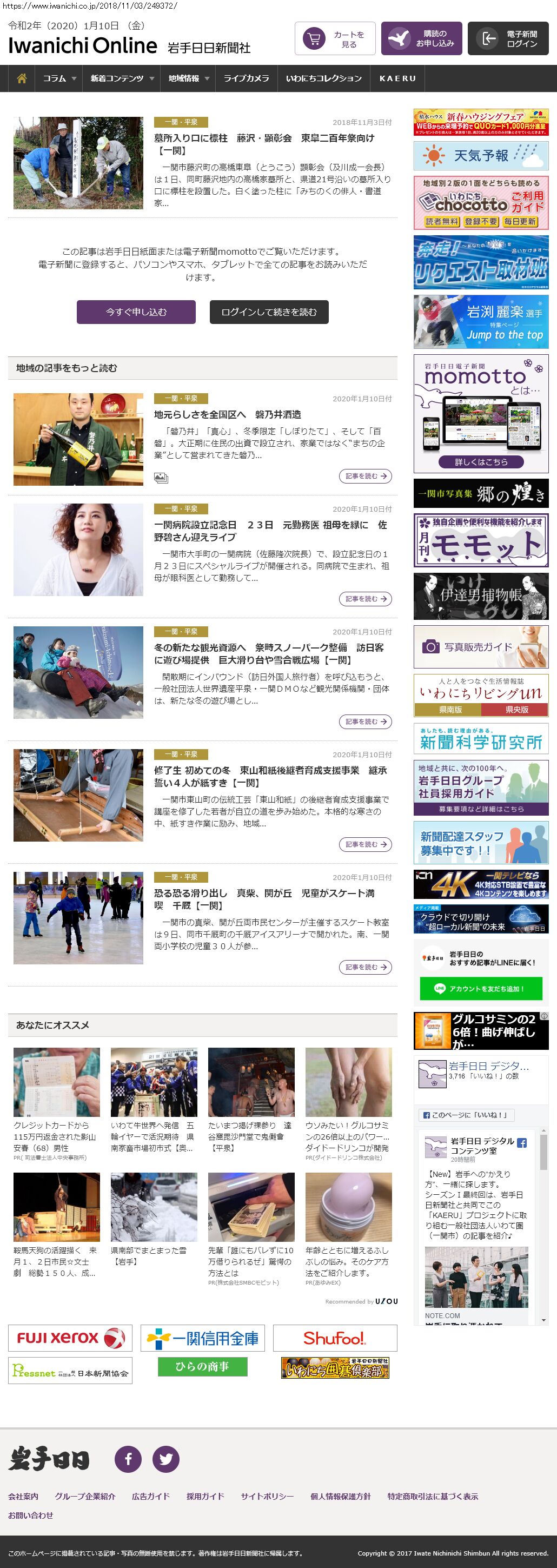Screen dimensions: 557x1568
Task: Read more of the 磐乃井酒造 article
Action: [x=364, y=476]
